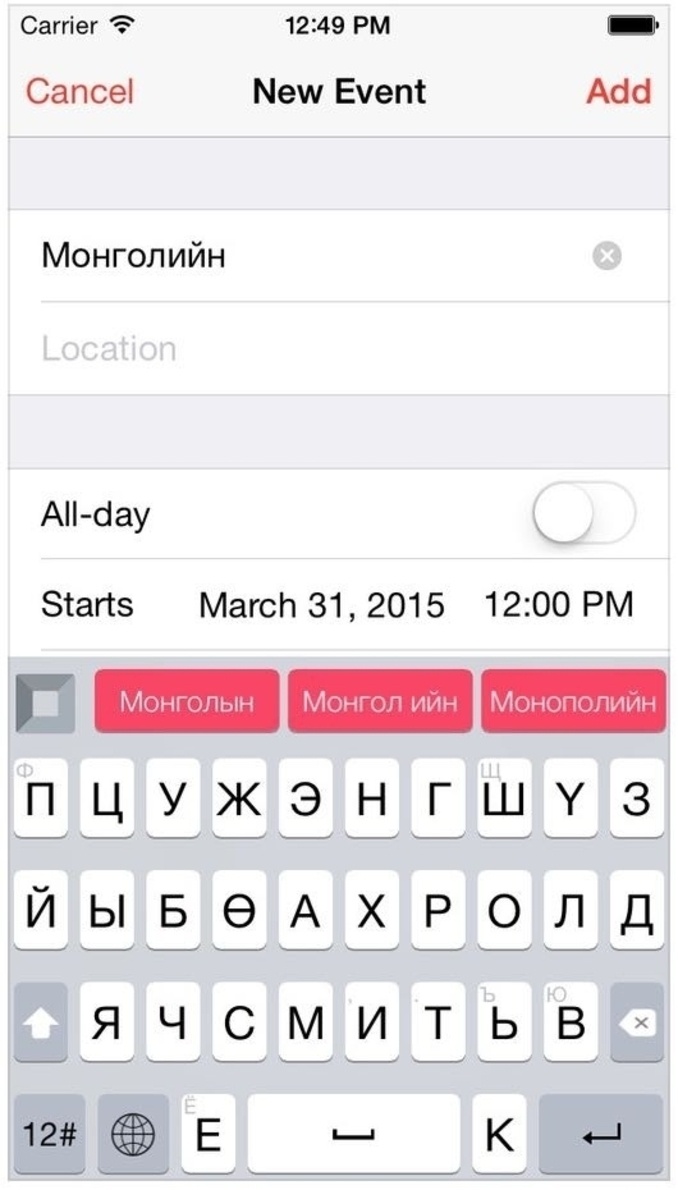Pick the suggestion Монгол ийн
Viewport: 678px width, 1190px height.
tap(380, 701)
